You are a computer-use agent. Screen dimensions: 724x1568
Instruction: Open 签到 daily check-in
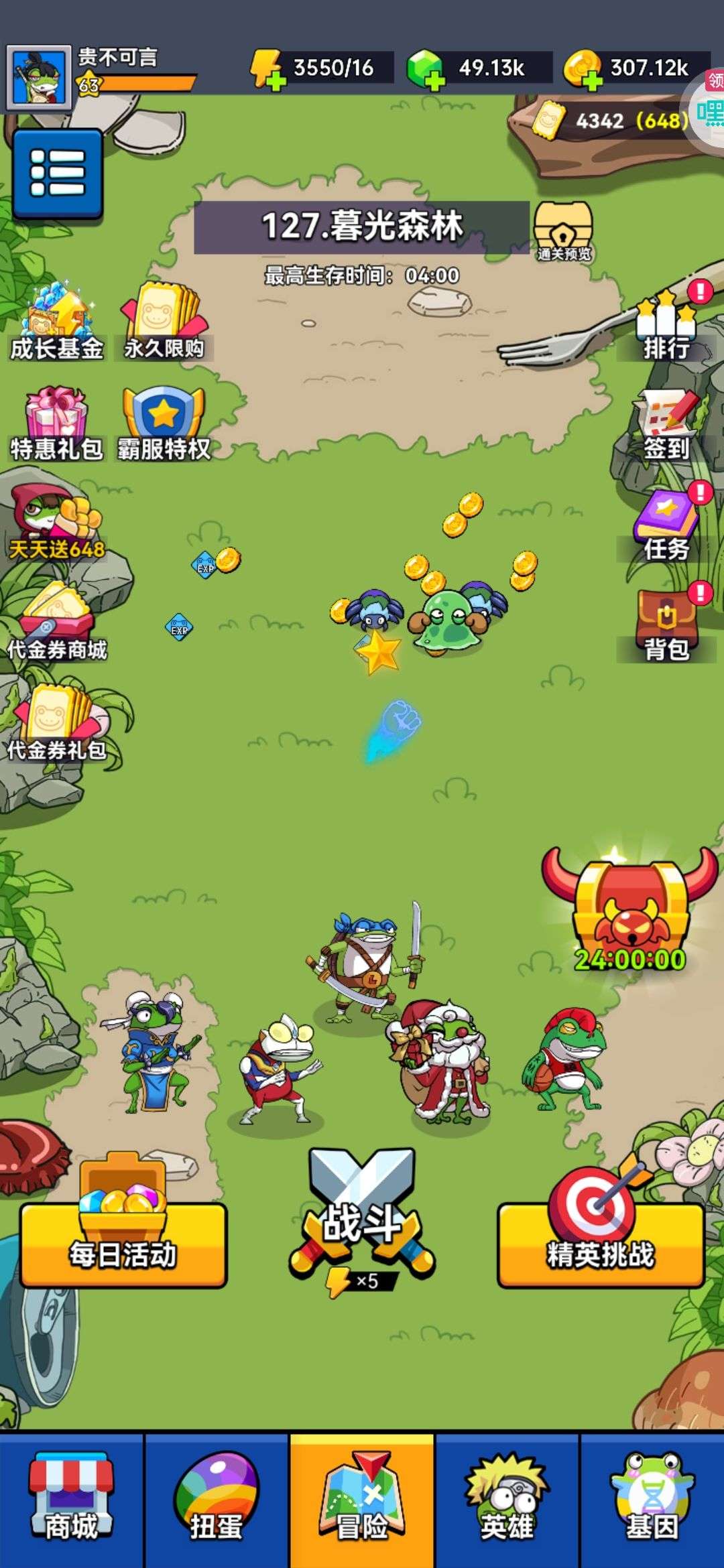click(x=666, y=426)
